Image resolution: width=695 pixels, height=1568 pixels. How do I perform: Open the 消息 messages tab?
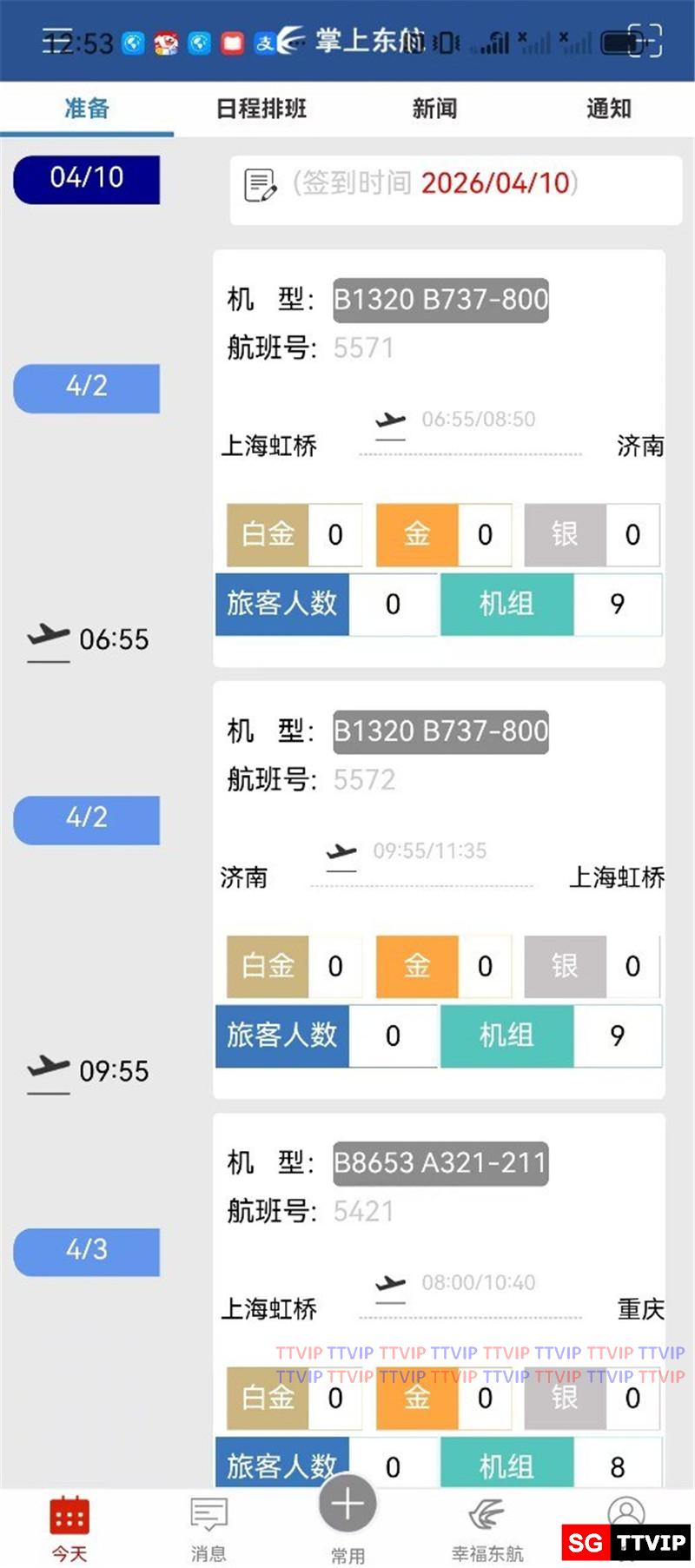(208, 1529)
